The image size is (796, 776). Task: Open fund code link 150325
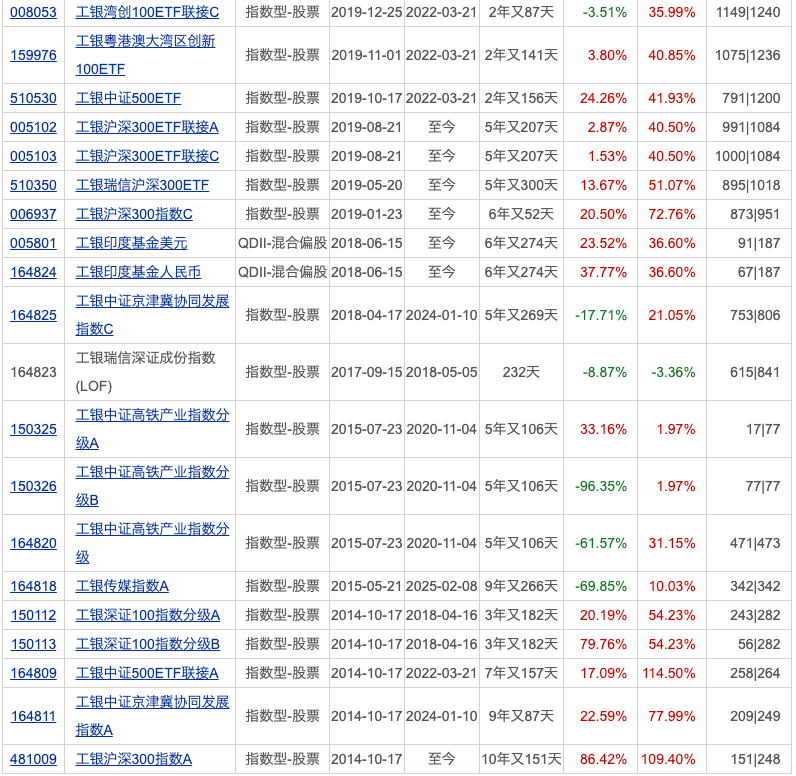(x=33, y=429)
